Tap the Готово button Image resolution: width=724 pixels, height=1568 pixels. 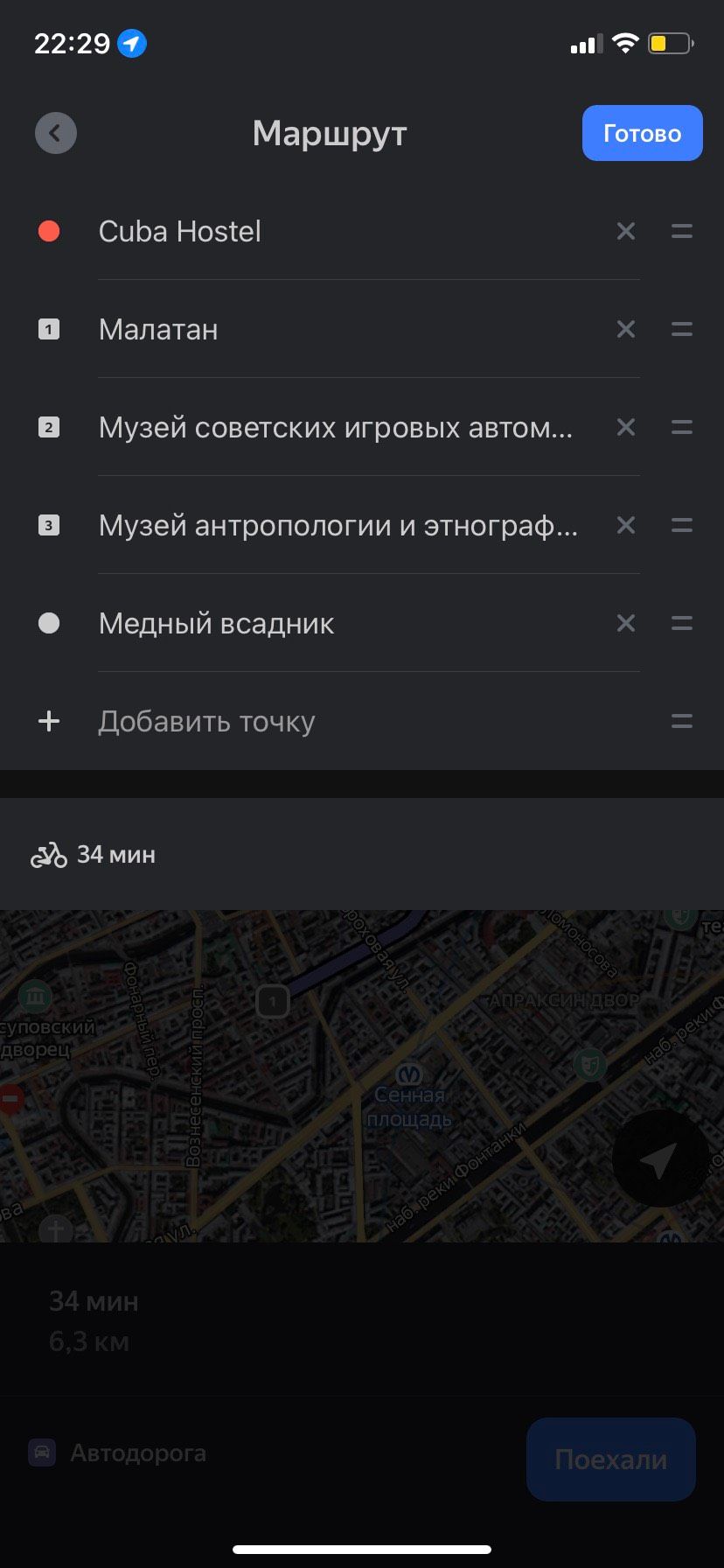click(x=642, y=133)
